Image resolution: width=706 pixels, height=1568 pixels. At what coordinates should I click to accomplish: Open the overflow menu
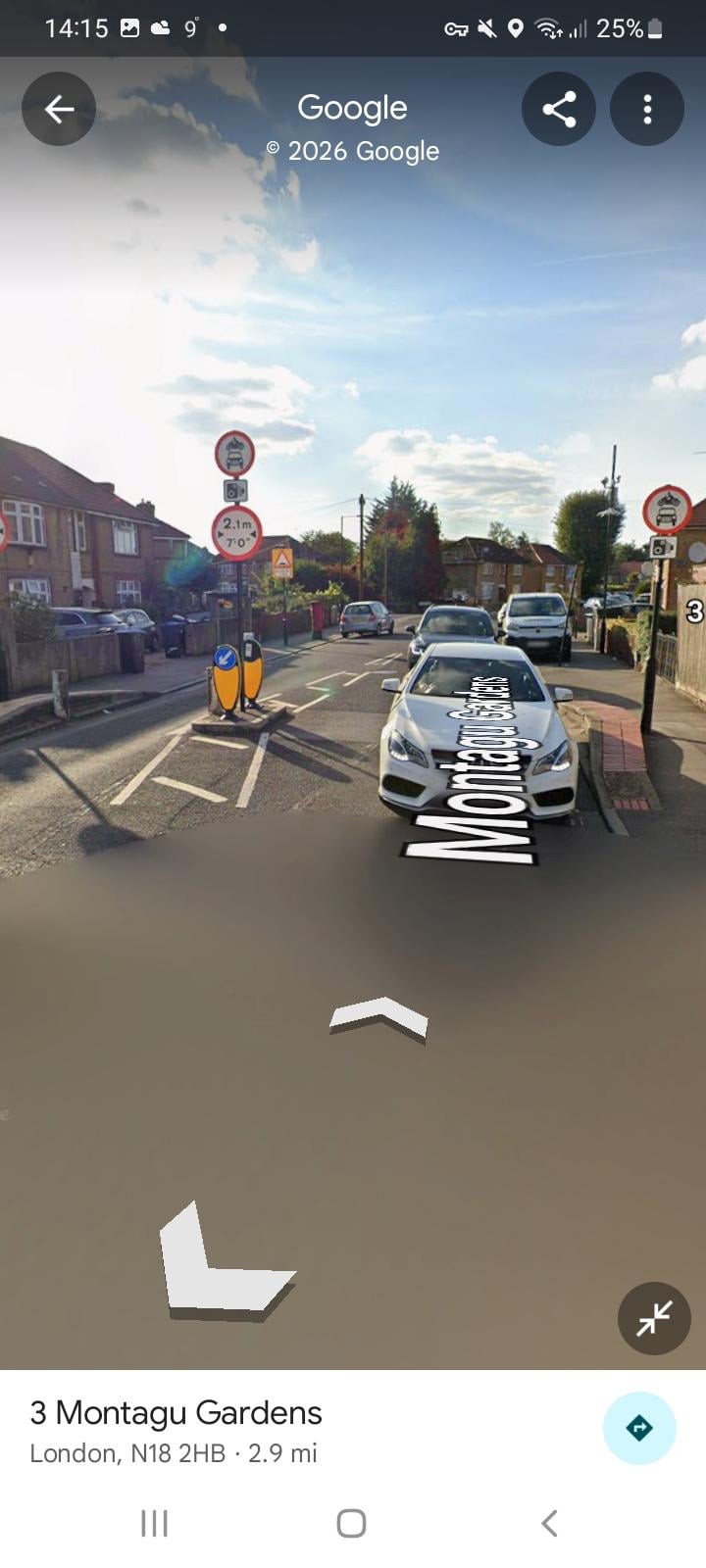tap(647, 109)
